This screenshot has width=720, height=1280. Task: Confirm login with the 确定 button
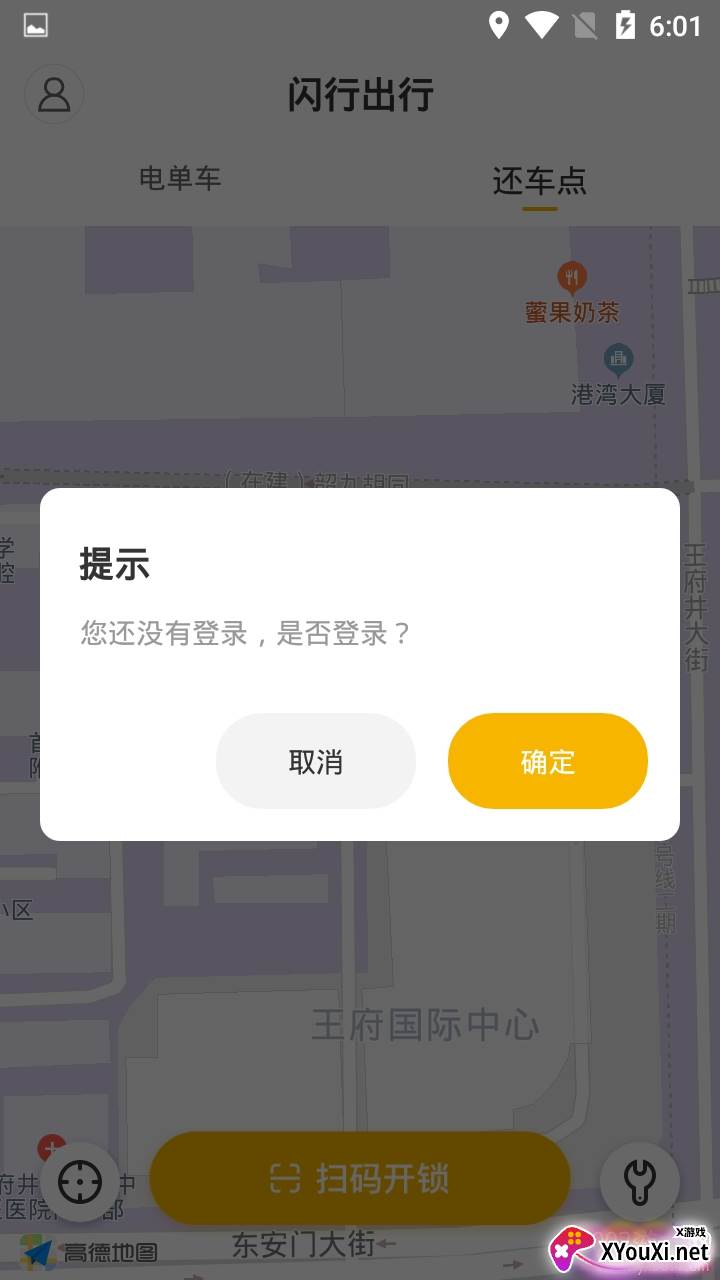click(547, 761)
